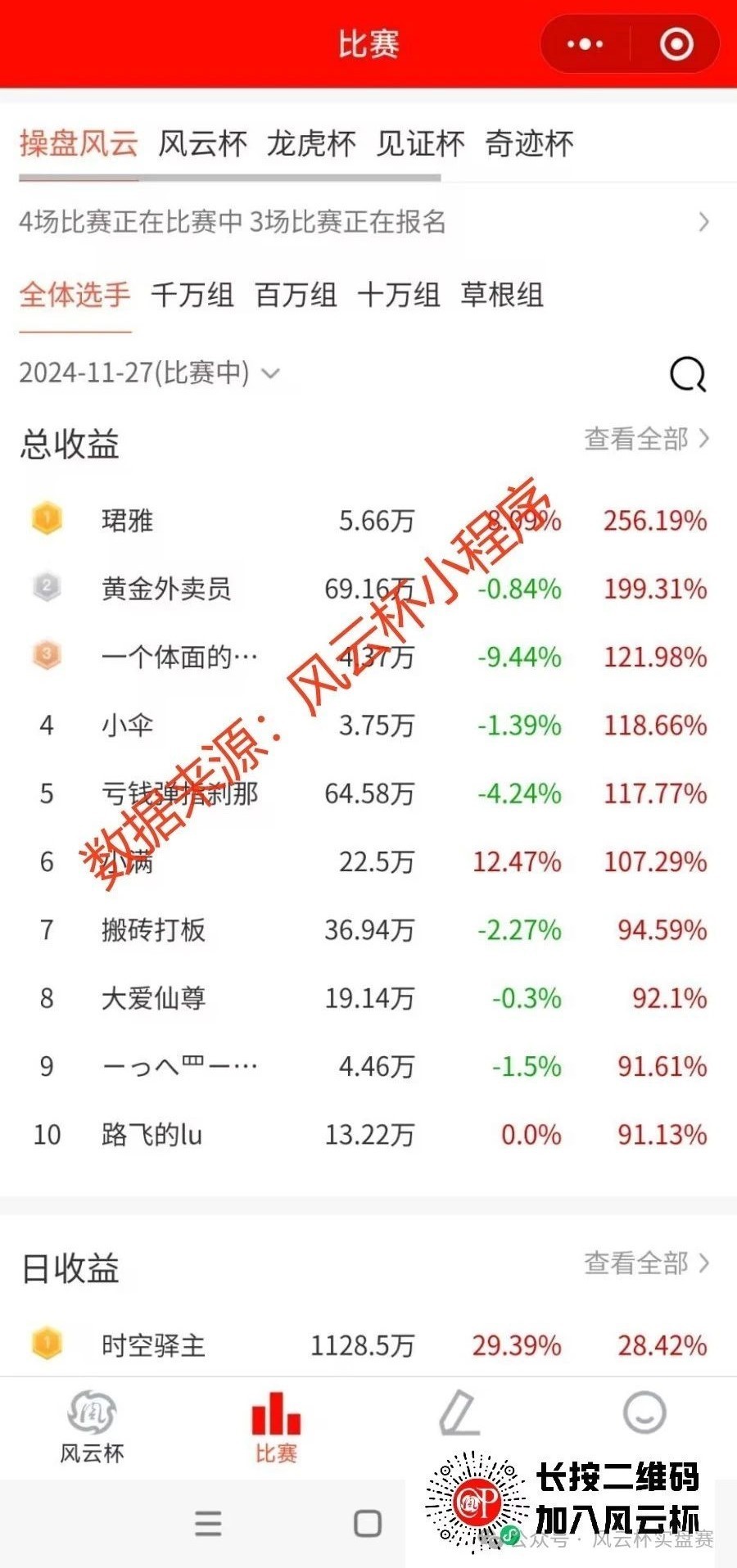737x1568 pixels.
Task: Filter by 草根组
Action: click(502, 295)
